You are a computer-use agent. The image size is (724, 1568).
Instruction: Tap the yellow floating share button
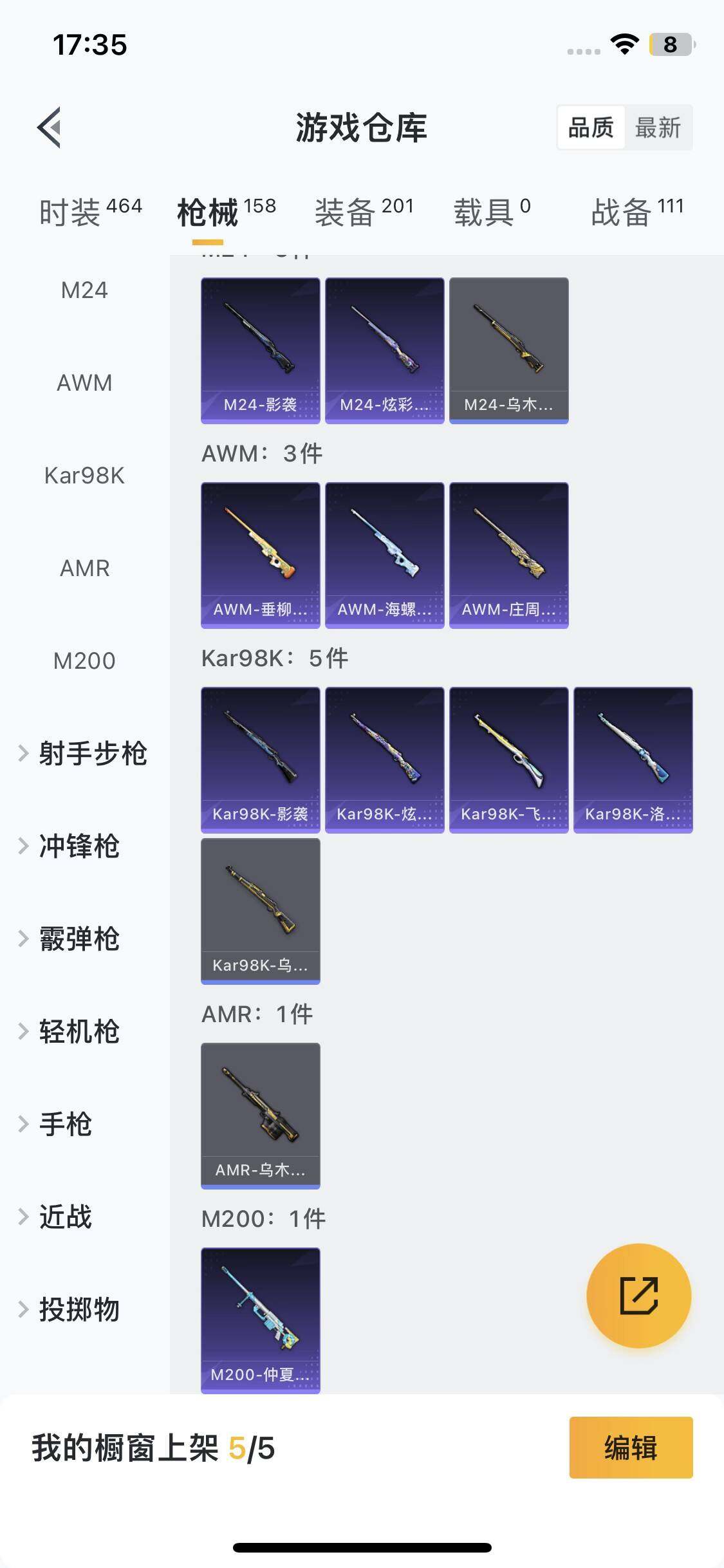click(x=638, y=1295)
